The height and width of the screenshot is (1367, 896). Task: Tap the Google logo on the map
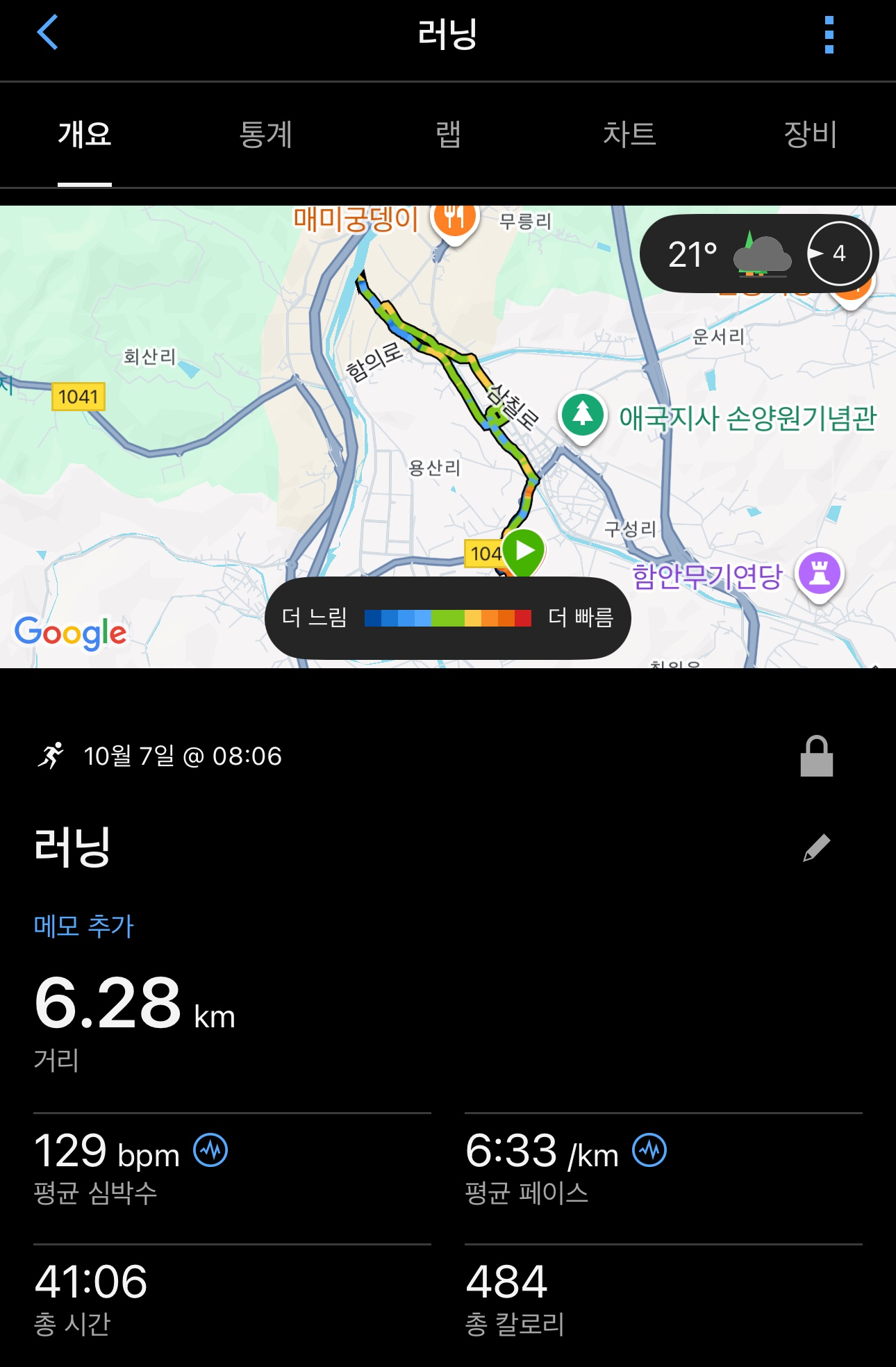69,632
